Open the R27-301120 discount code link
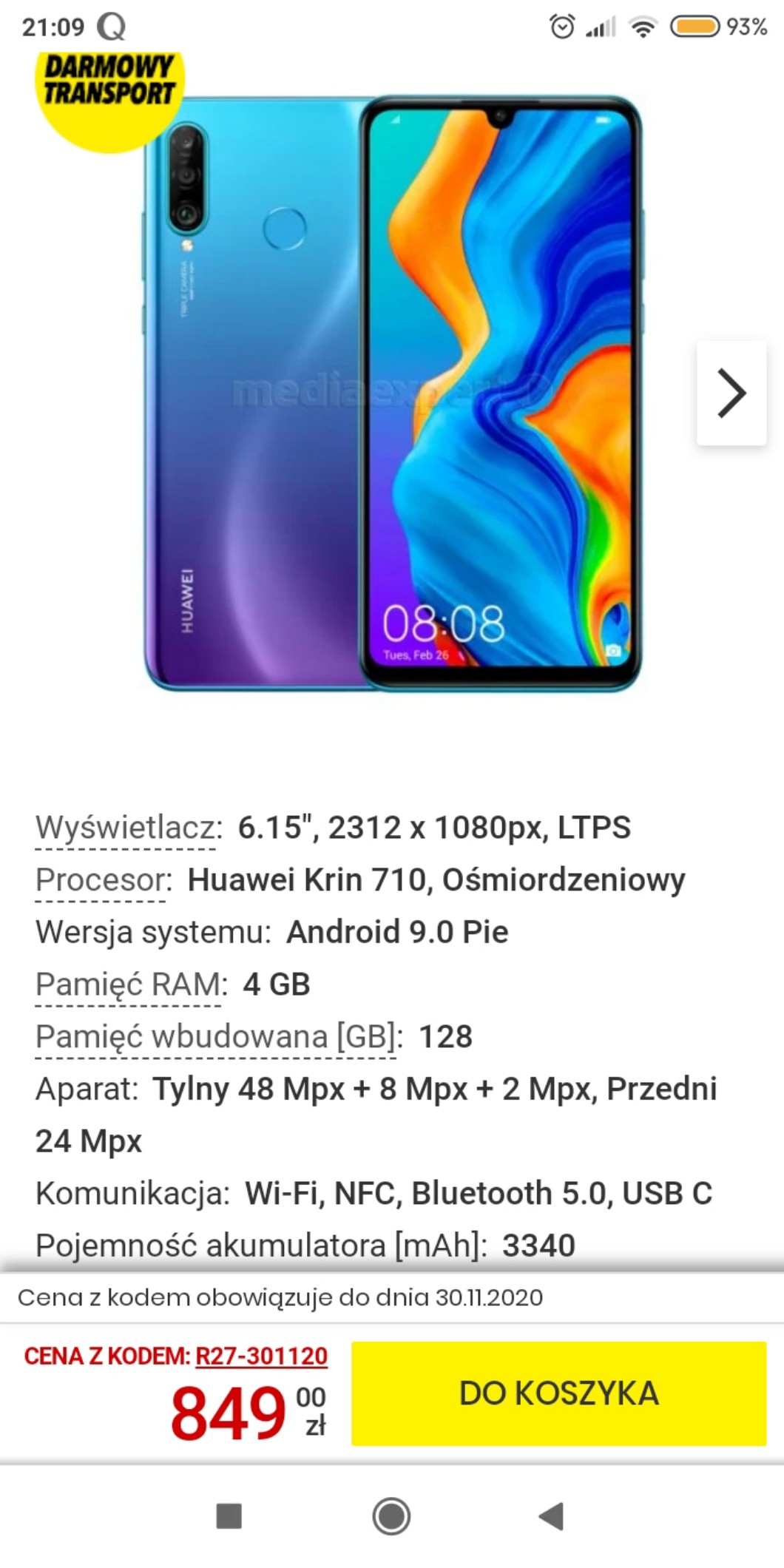Screen dimensions: 784x1568 (261, 1356)
